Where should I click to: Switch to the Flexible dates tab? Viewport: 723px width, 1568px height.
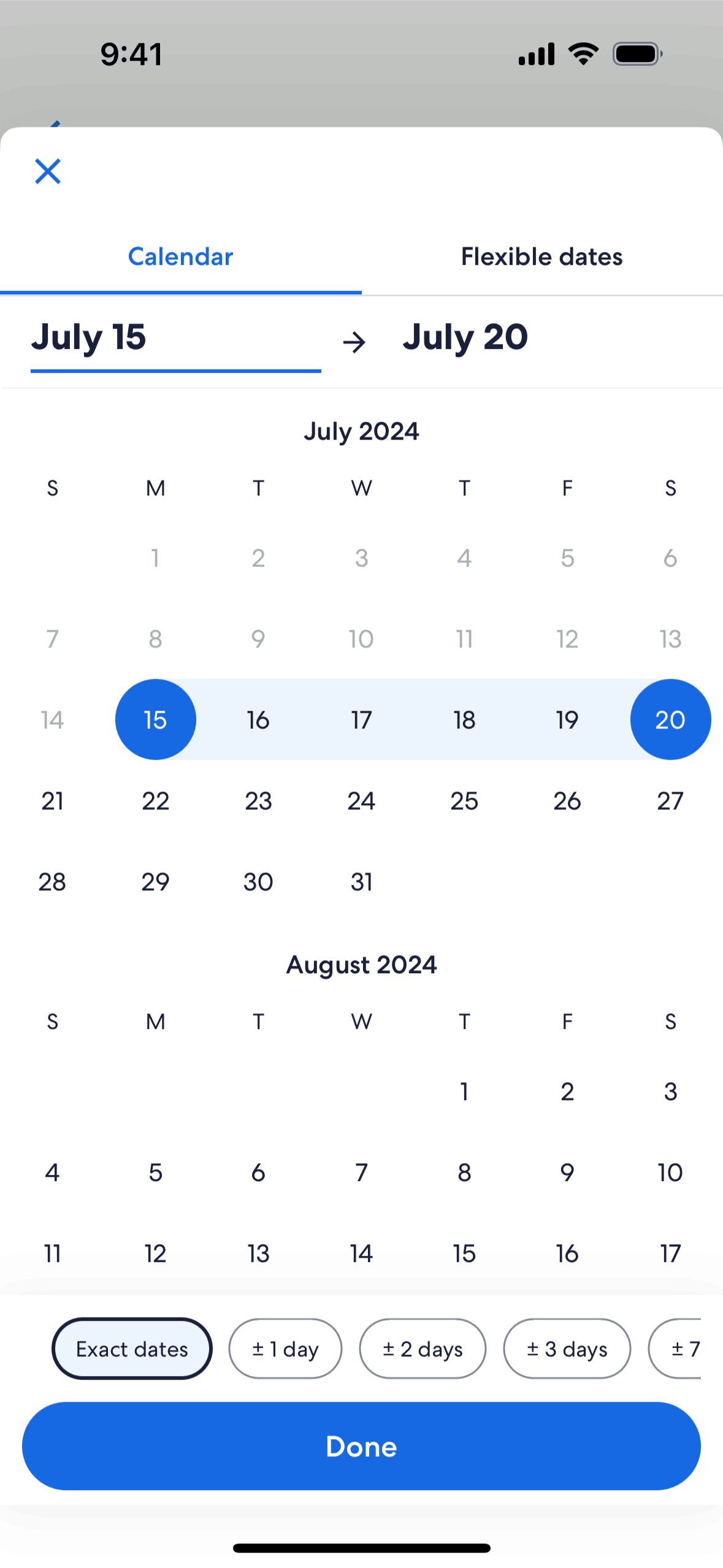pos(541,256)
